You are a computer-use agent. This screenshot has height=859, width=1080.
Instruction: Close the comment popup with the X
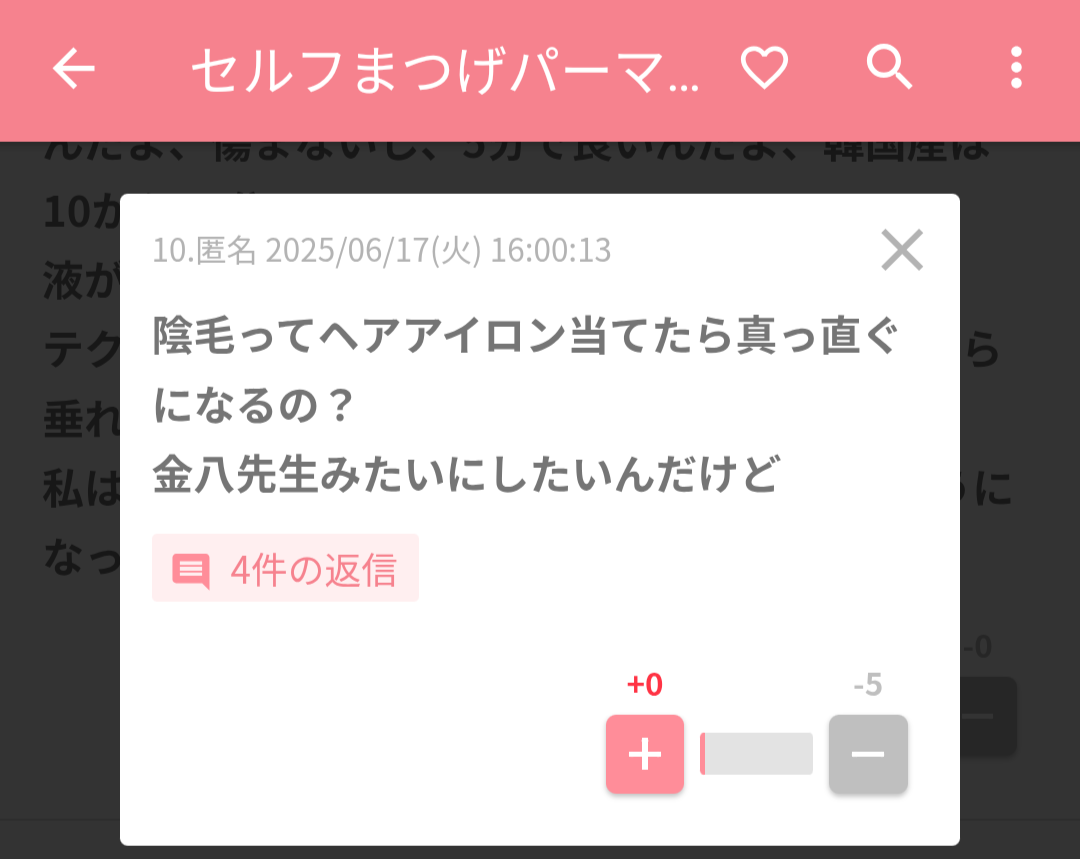point(902,250)
